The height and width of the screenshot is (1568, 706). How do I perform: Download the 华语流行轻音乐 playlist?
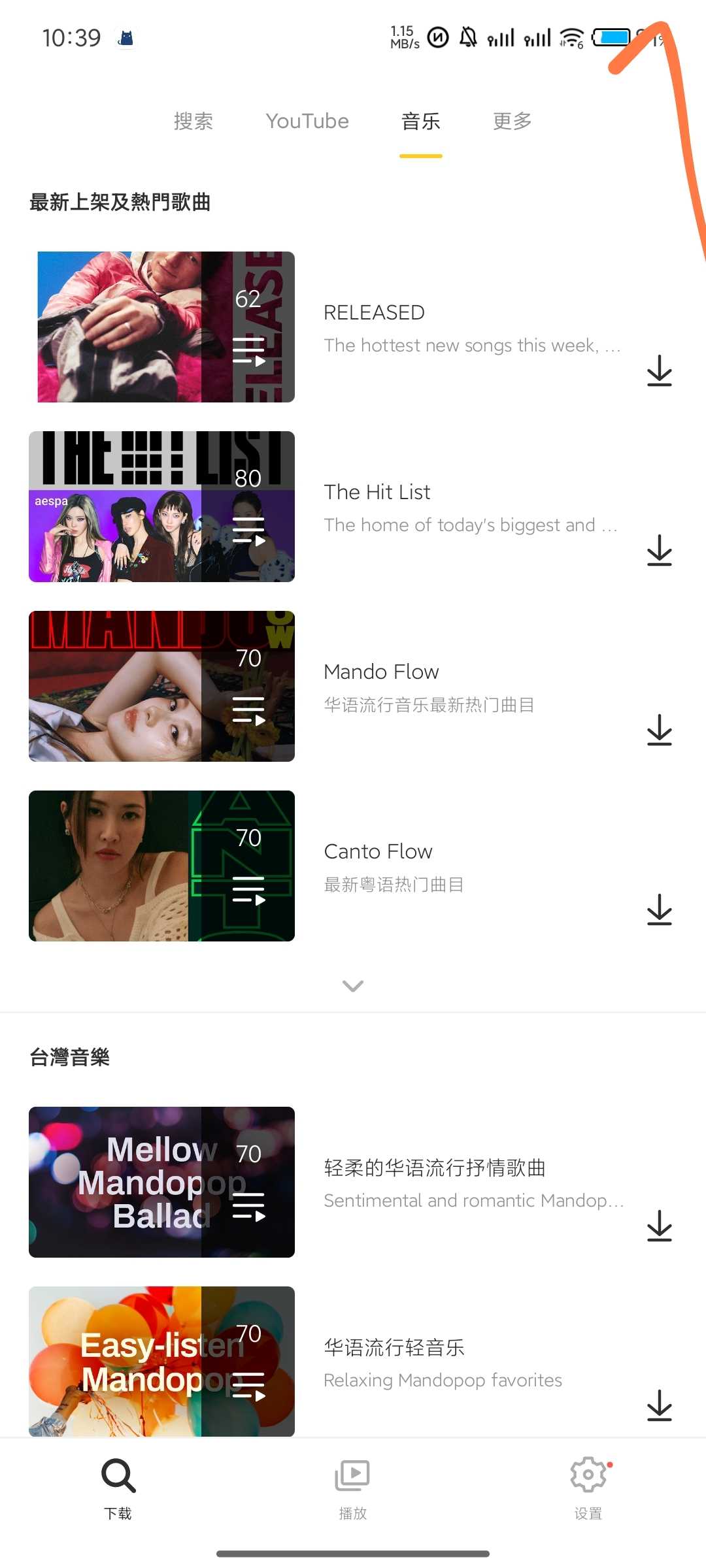point(659,1405)
